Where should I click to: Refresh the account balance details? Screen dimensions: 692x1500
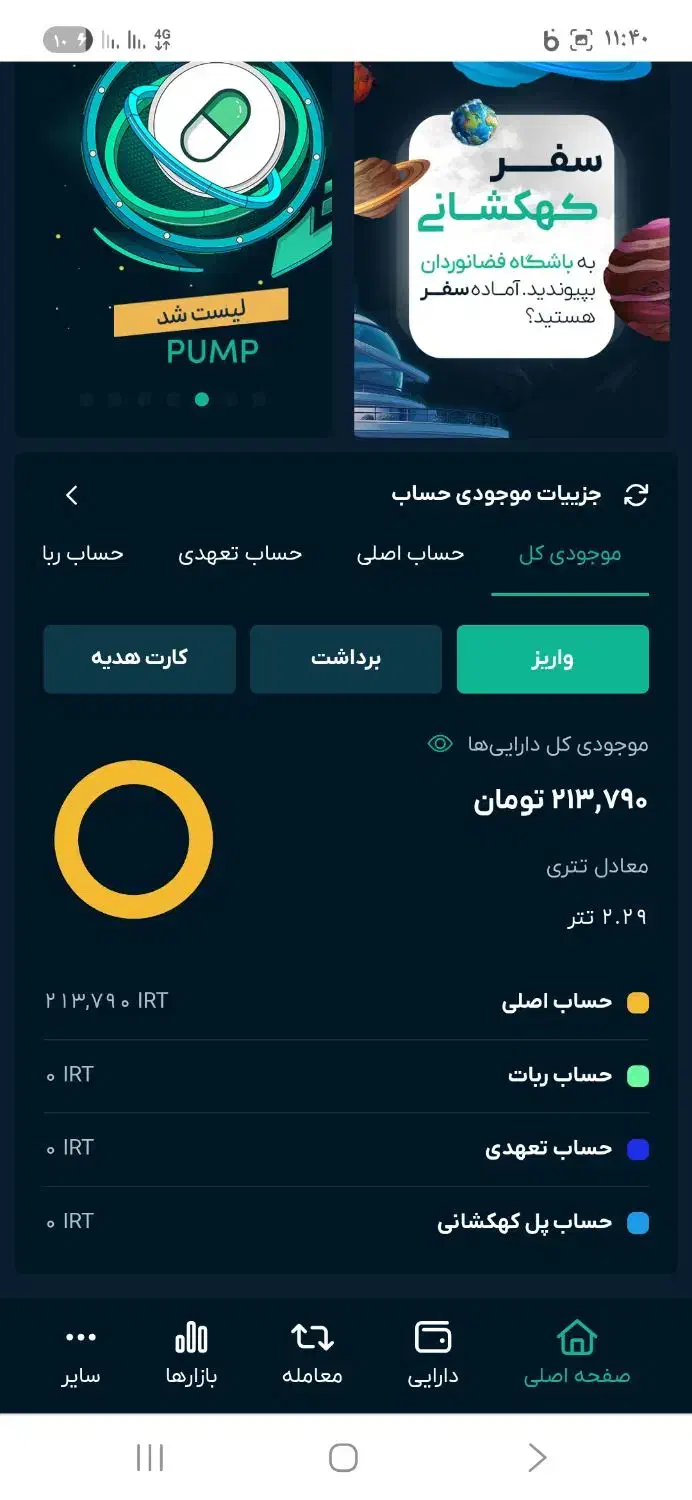pos(636,495)
